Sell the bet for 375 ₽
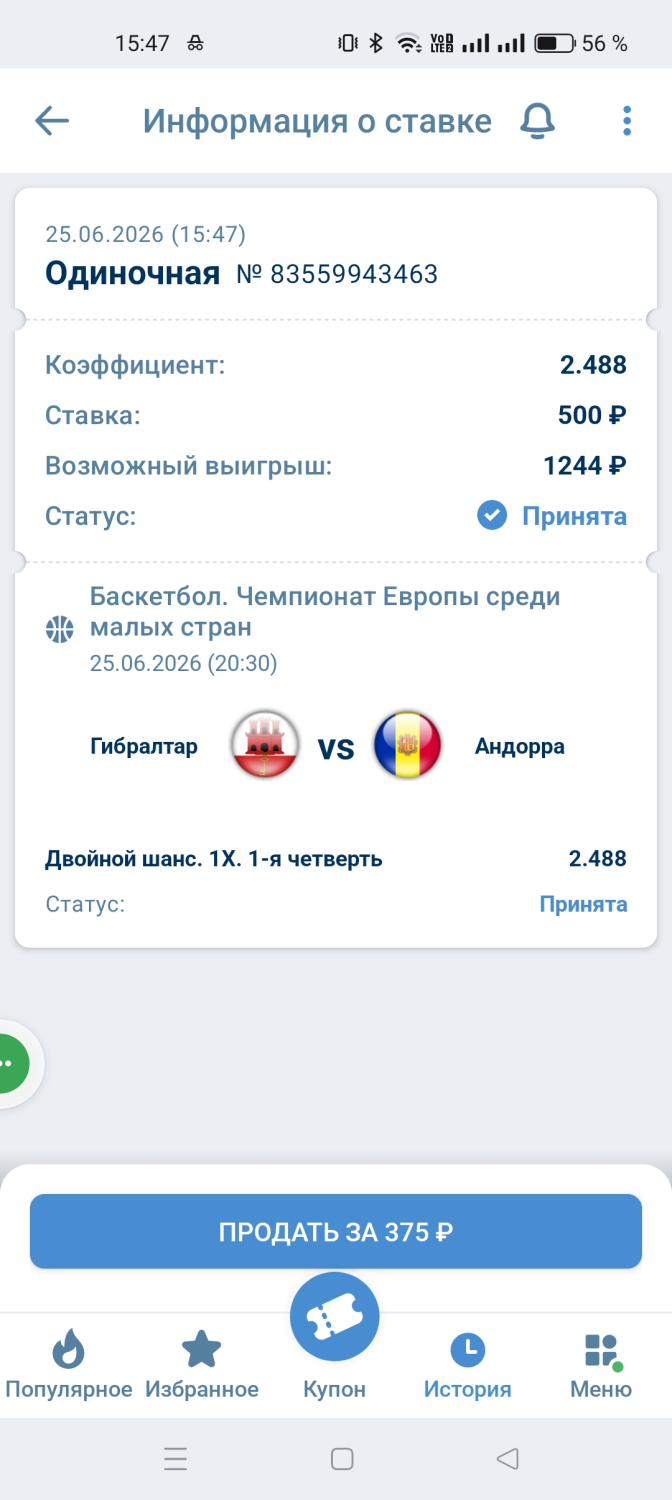This screenshot has width=672, height=1500. [x=336, y=1231]
